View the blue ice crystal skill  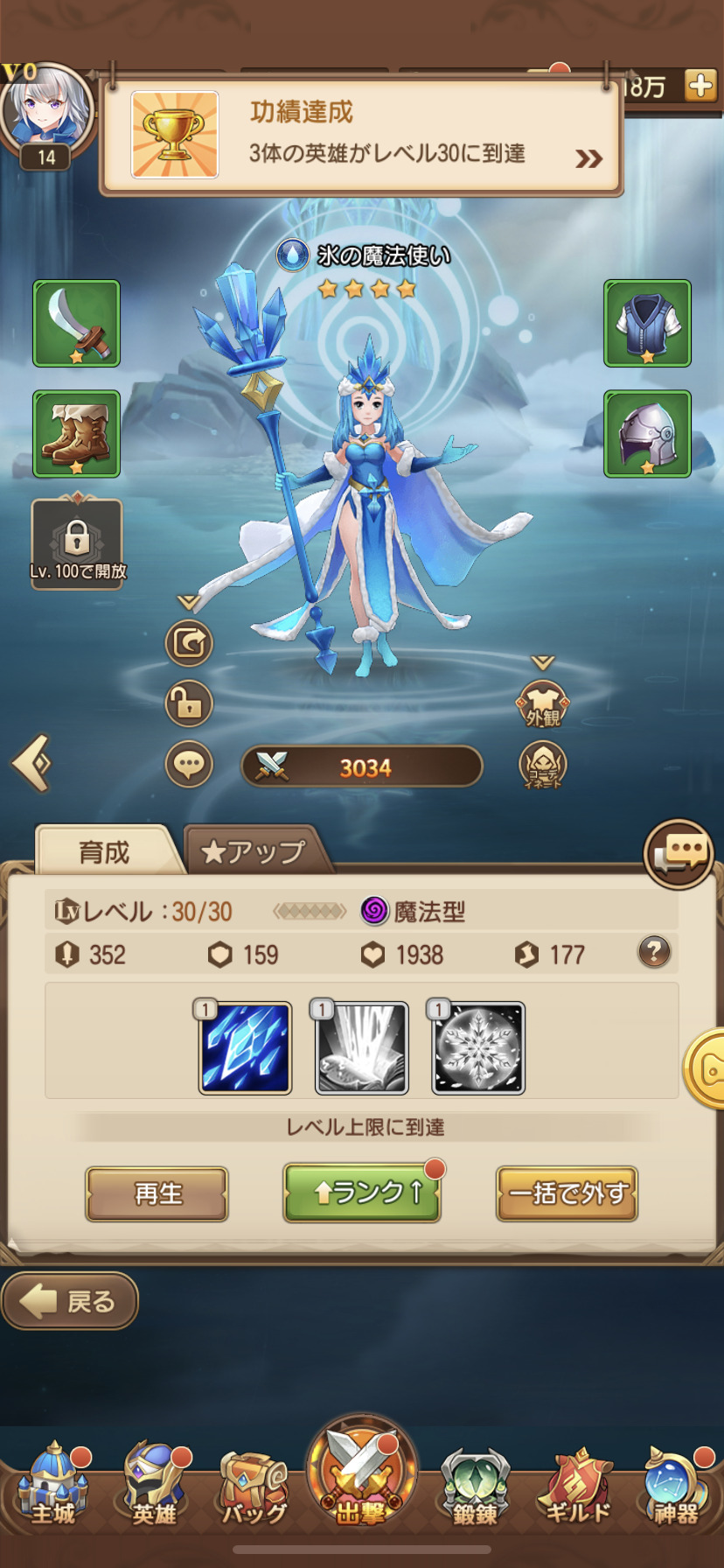(245, 1047)
